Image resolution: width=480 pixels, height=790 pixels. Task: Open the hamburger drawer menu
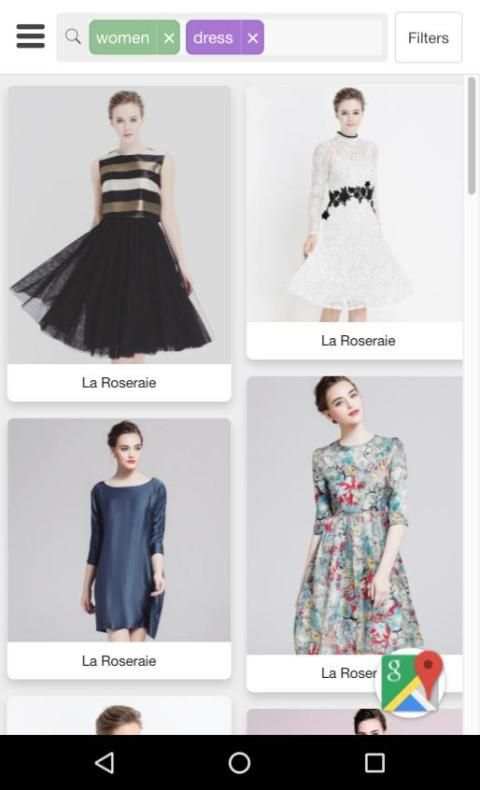pyautogui.click(x=30, y=36)
